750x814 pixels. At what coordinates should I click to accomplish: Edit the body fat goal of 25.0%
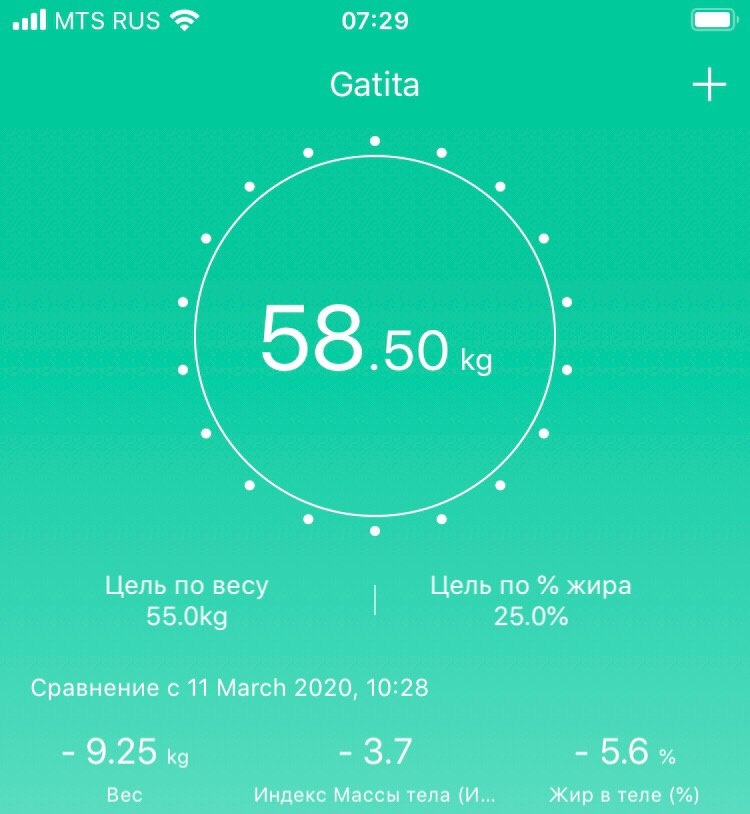530,601
